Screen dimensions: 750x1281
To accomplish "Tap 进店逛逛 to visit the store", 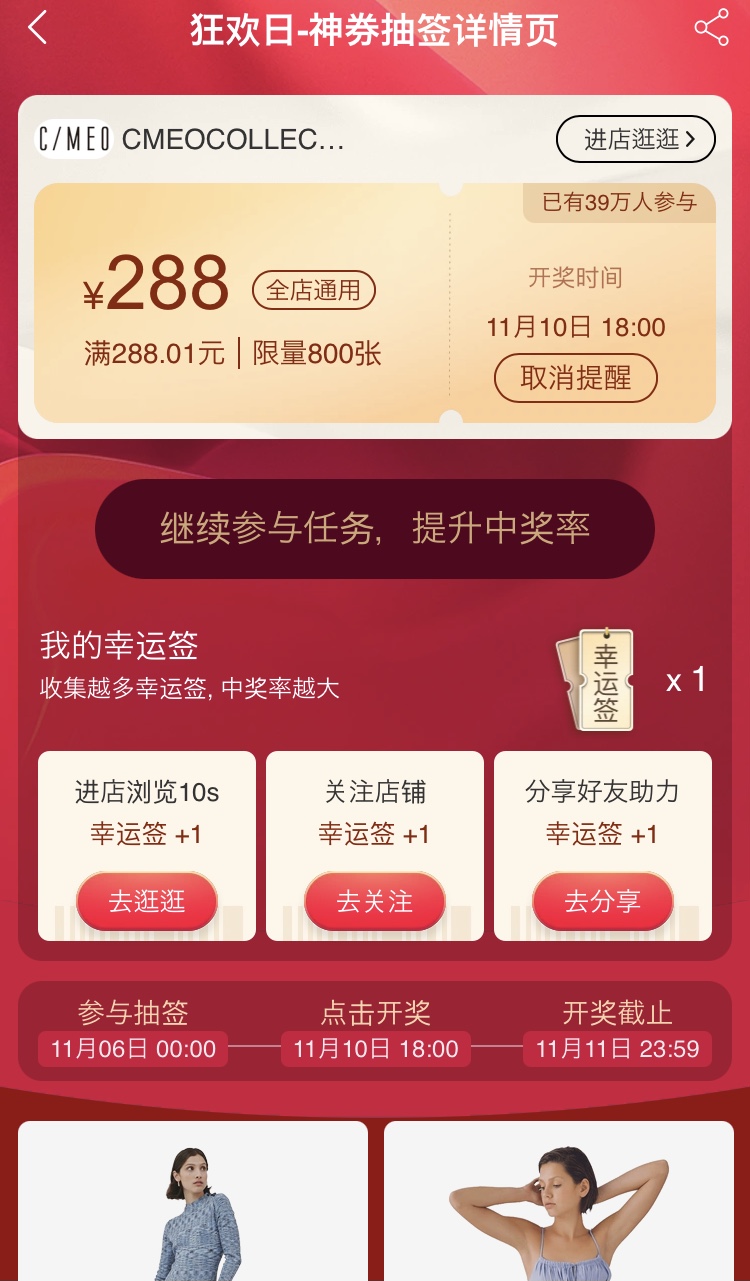I will coord(635,140).
